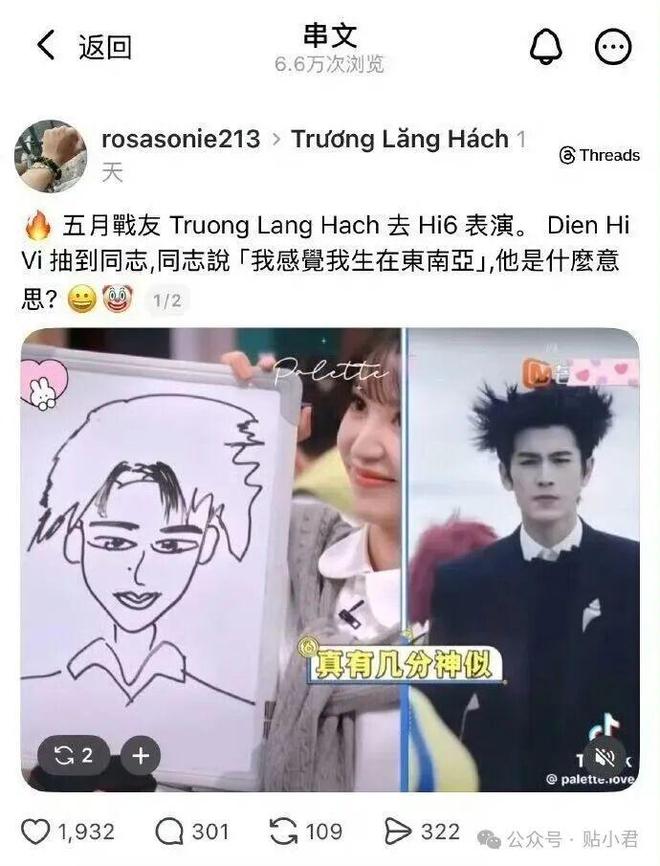
Task: Open the rosasonie213 username link
Action: point(181,139)
